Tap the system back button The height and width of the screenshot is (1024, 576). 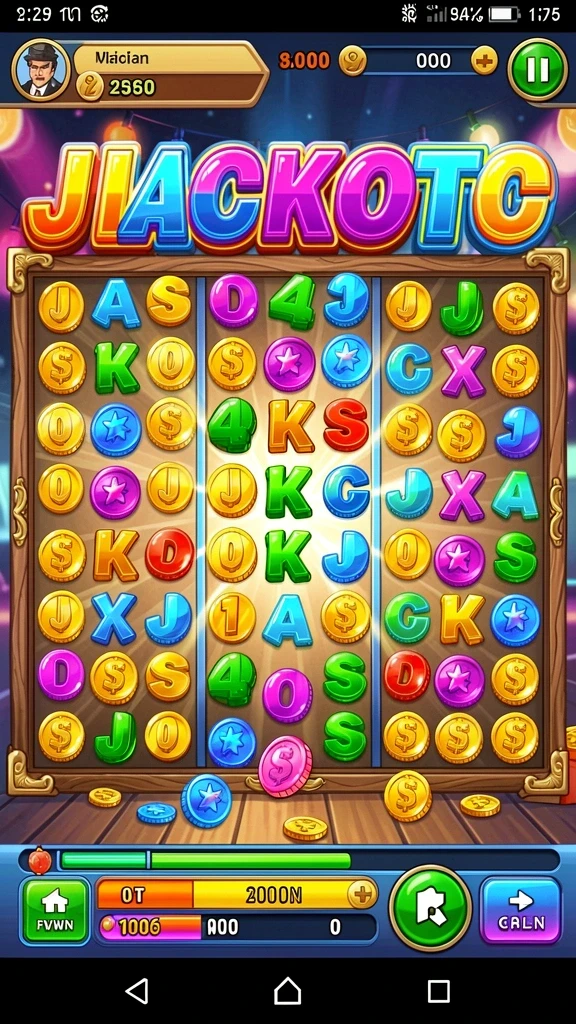137,991
